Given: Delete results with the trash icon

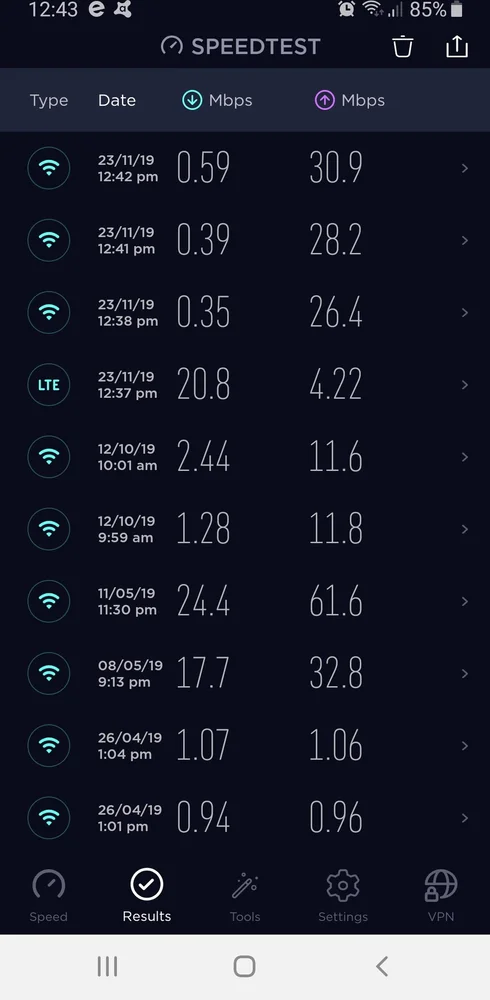Looking at the screenshot, I should point(403,47).
